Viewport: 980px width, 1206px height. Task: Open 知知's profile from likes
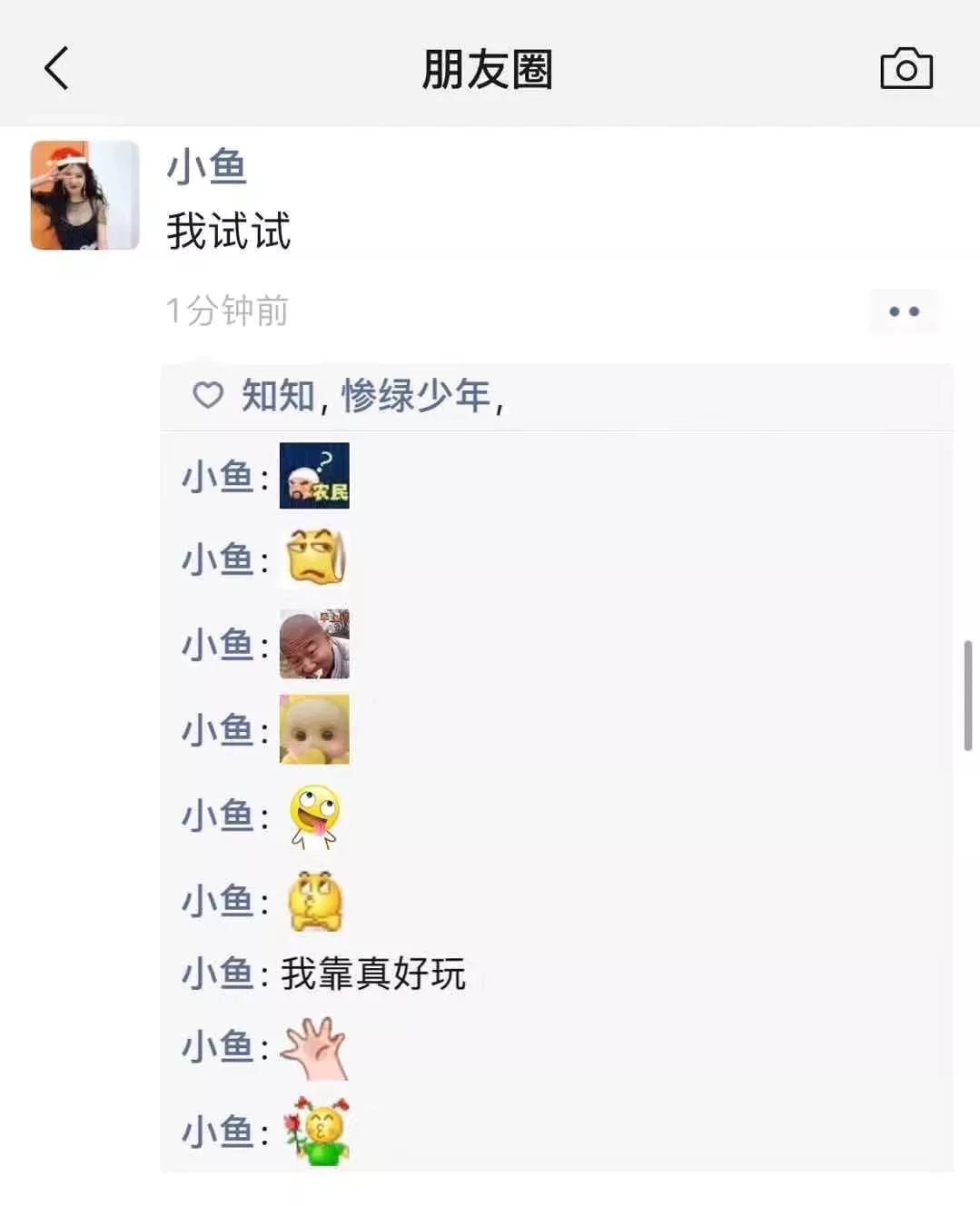coord(277,396)
